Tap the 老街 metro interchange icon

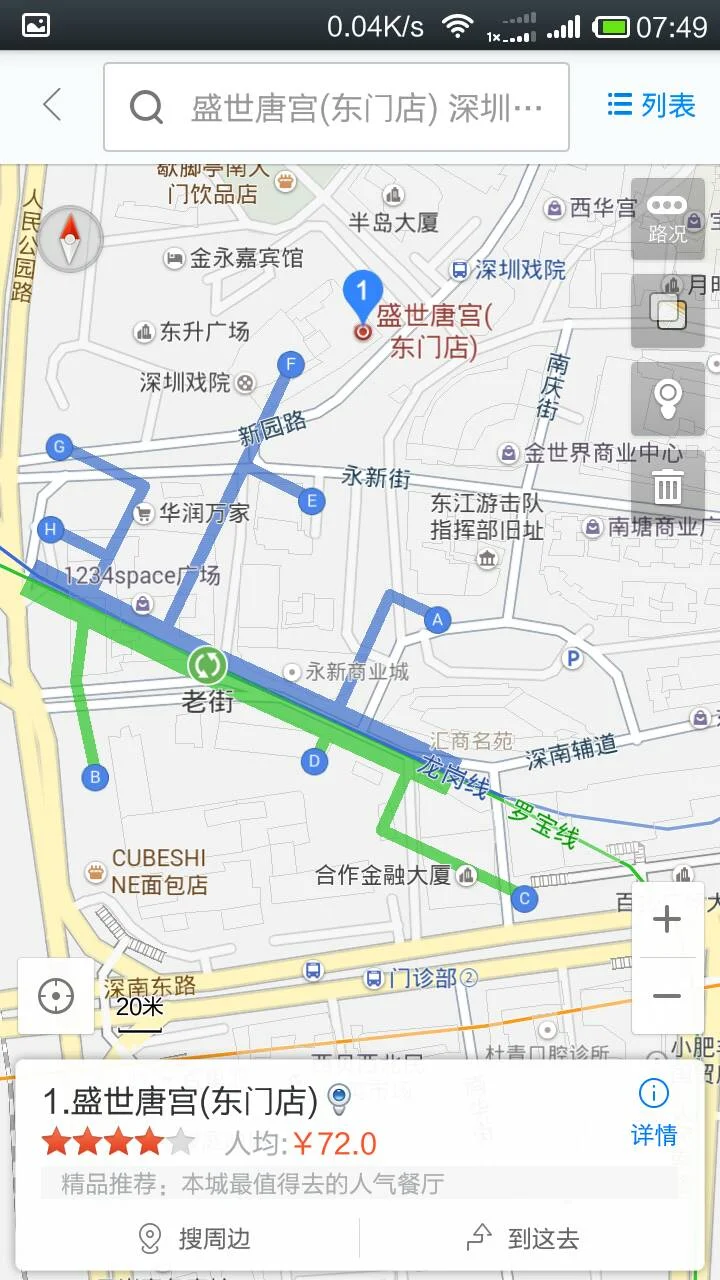coord(208,666)
